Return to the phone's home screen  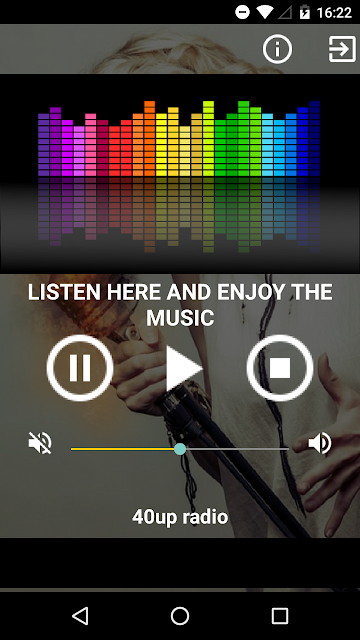(x=180, y=616)
